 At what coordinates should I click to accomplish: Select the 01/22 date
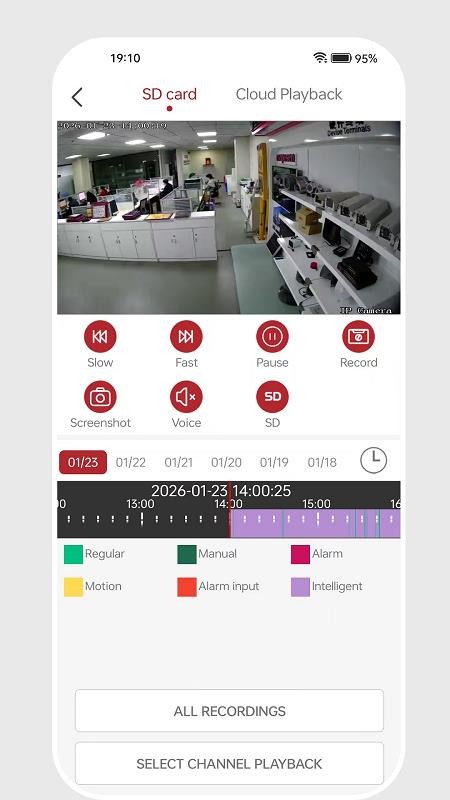[x=131, y=462]
